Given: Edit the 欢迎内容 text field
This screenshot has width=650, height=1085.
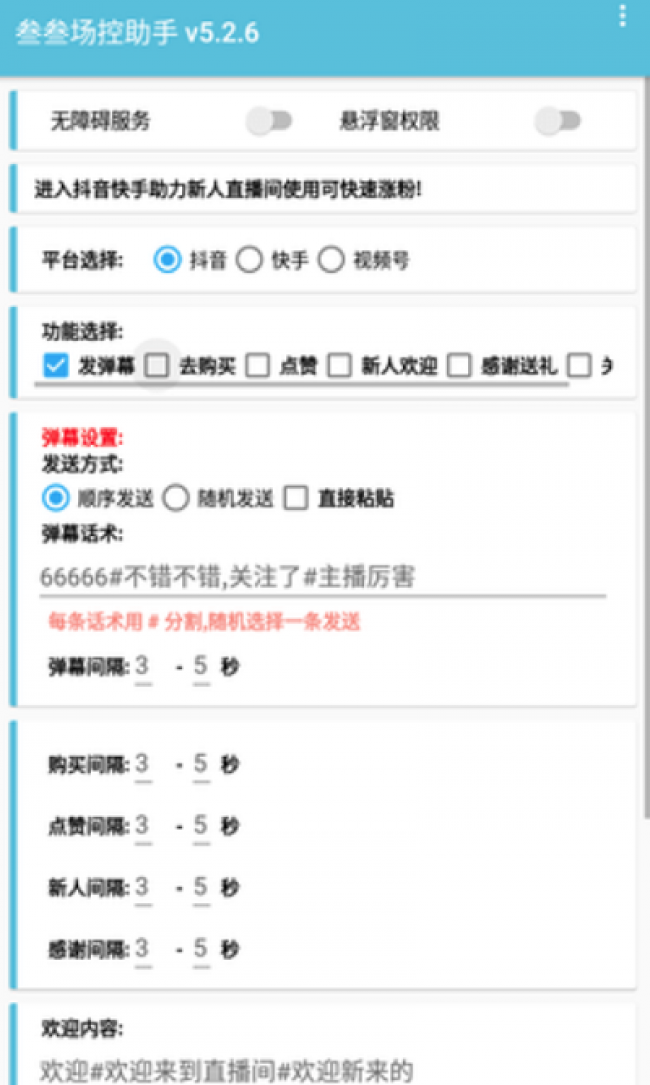Looking at the screenshot, I should pyautogui.click(x=323, y=1070).
